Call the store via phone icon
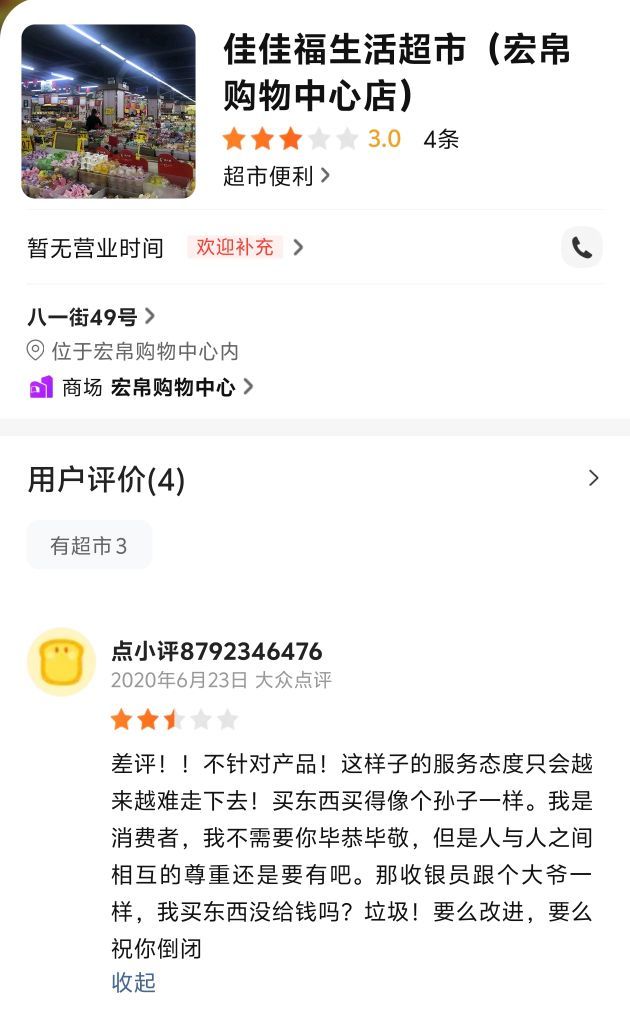The image size is (630, 1012). pos(581,248)
